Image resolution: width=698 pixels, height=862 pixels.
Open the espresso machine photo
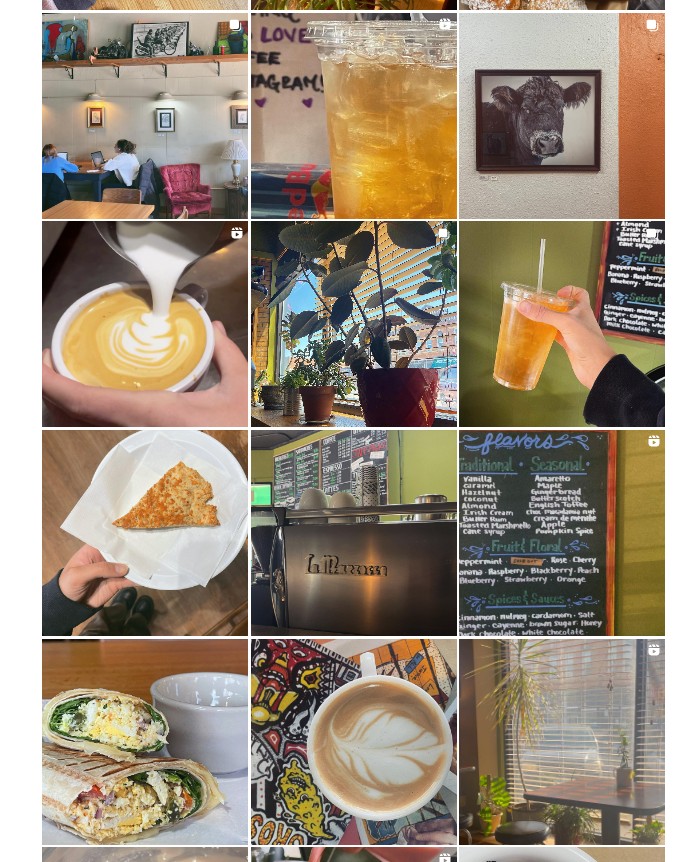353,533
